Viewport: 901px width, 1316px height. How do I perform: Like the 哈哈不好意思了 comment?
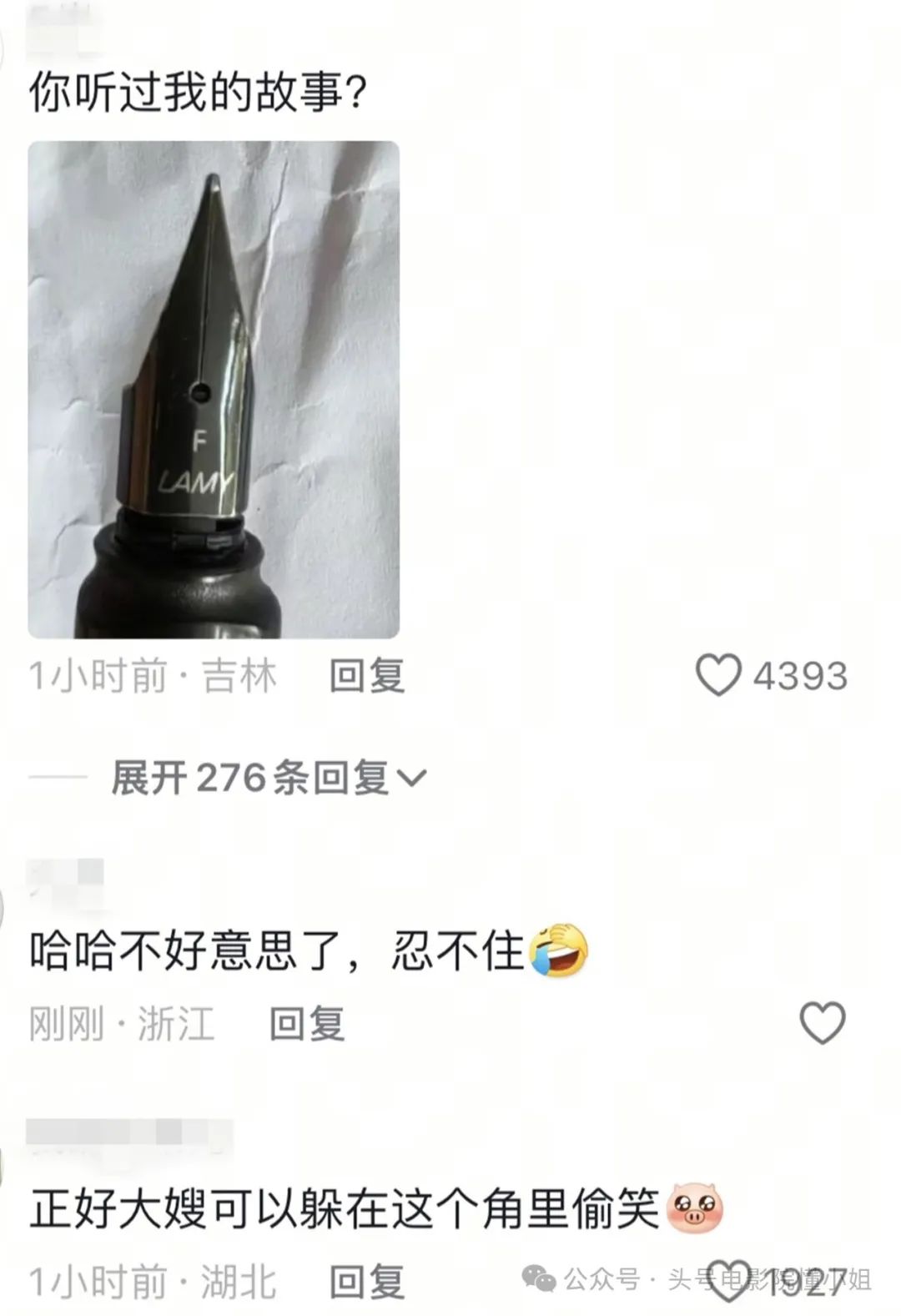pos(823,1022)
